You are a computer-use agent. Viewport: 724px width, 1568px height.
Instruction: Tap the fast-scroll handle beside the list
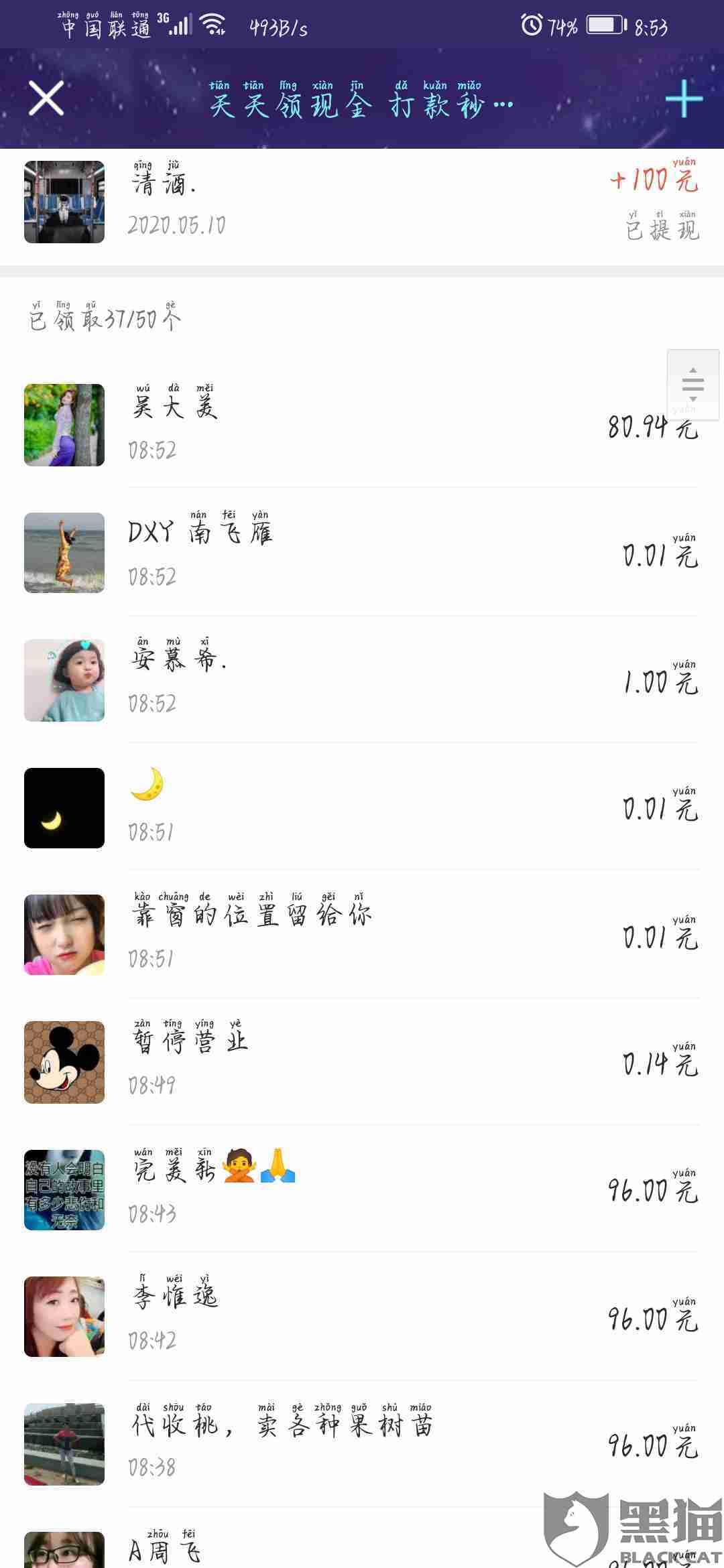pos(693,385)
